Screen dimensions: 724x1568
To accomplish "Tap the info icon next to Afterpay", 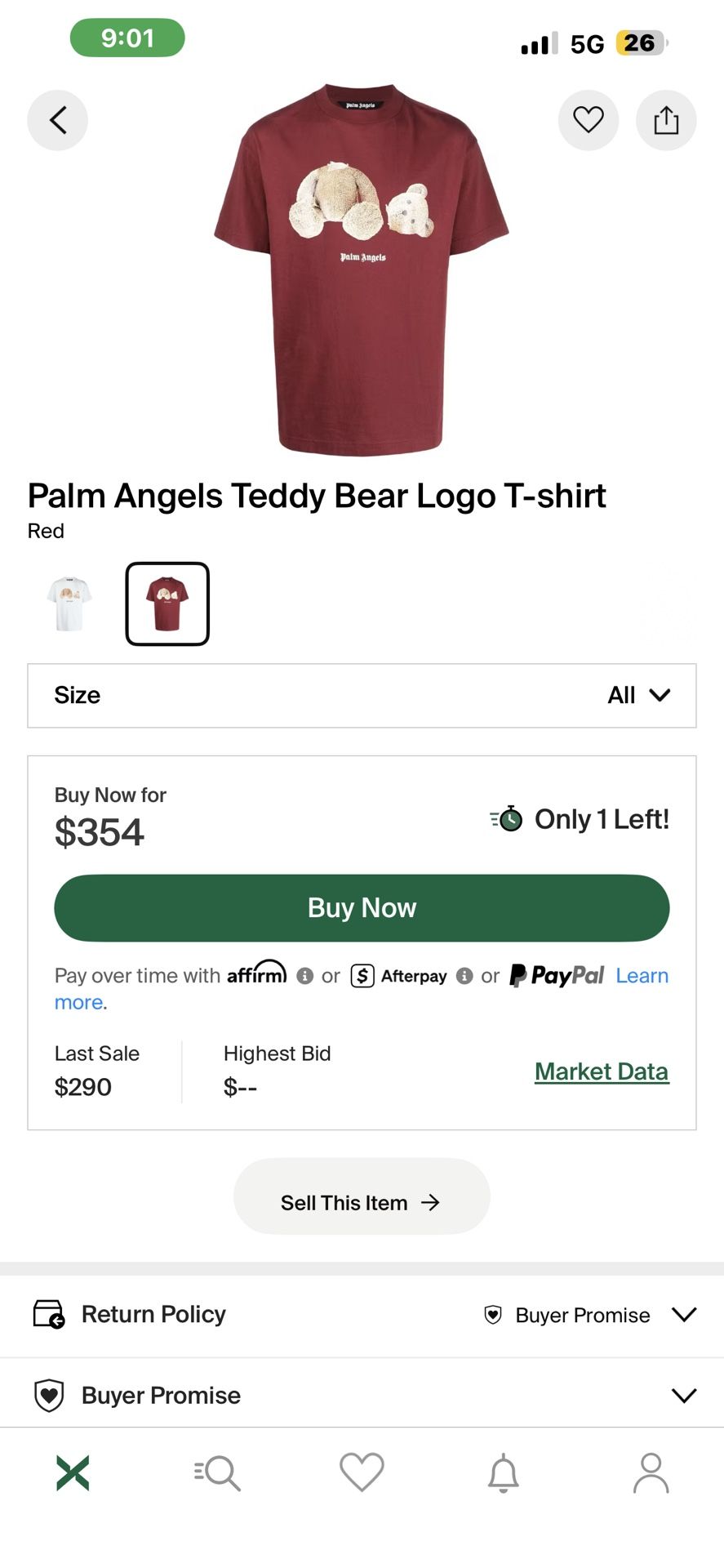I will [464, 976].
